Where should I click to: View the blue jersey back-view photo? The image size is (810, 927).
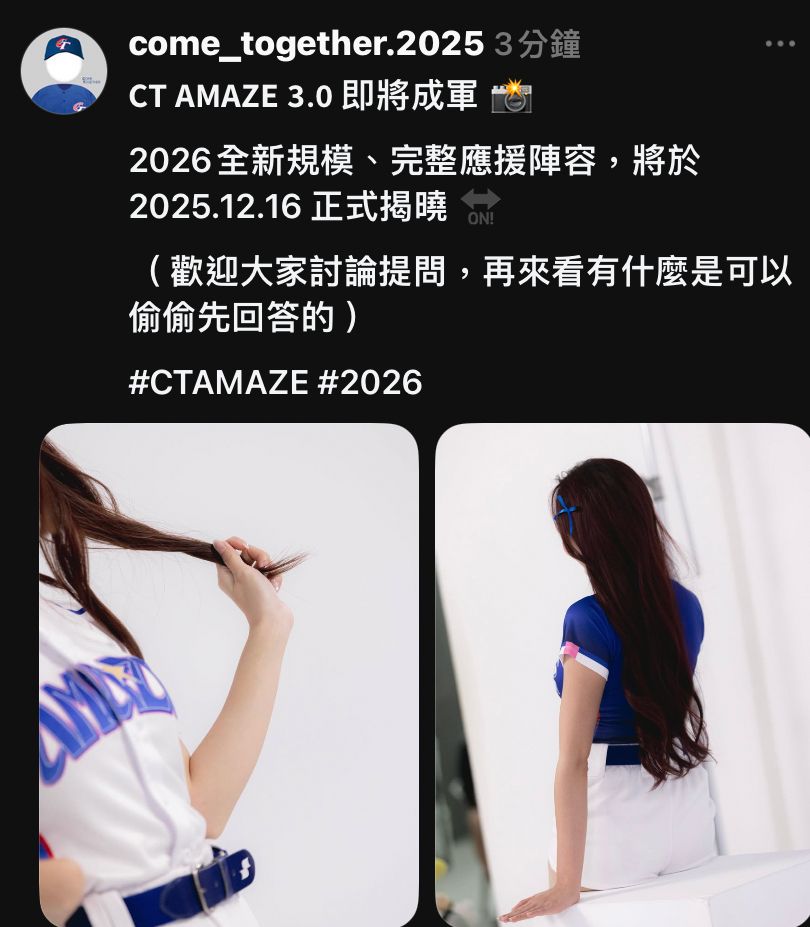click(622, 675)
